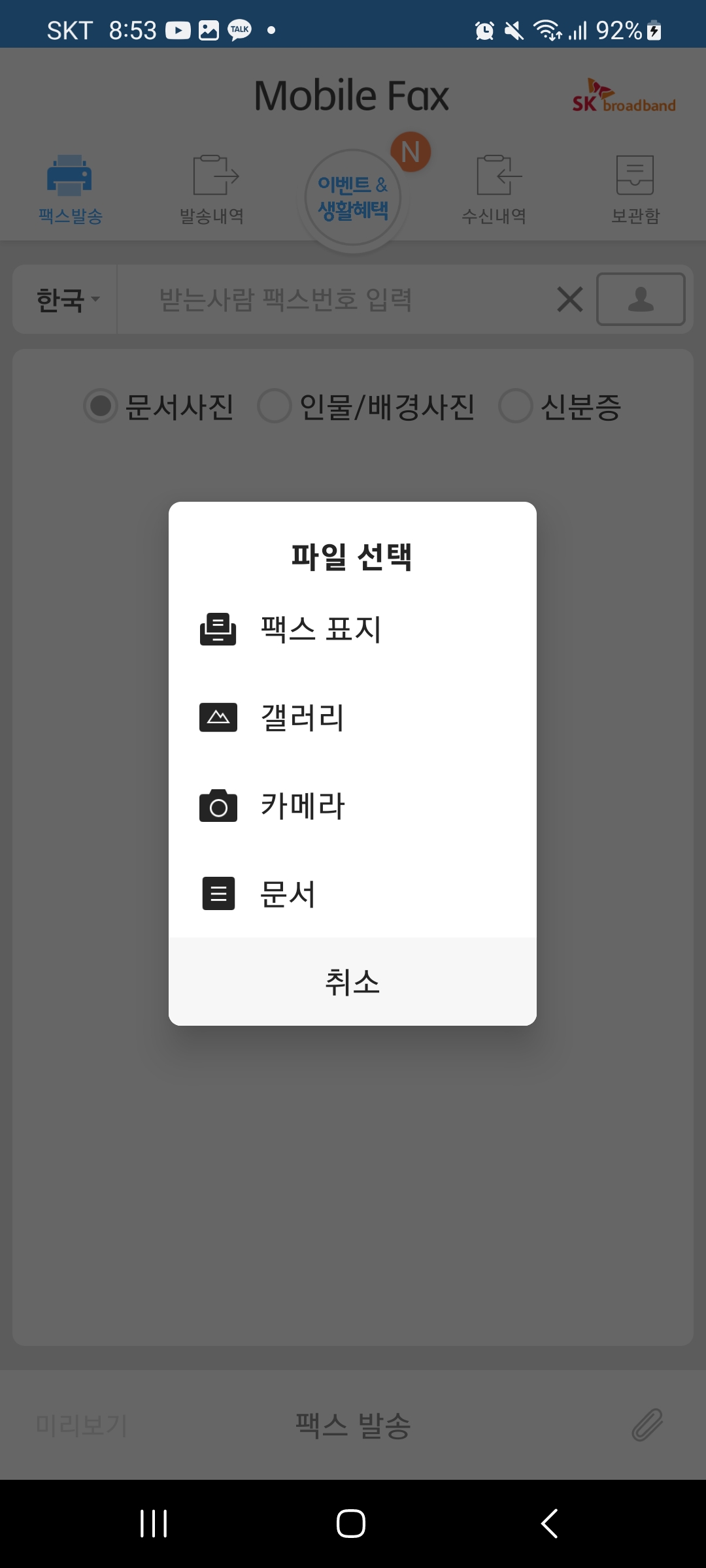Tap the 갤러리 gallery image icon
706x1568 pixels.
pos(218,718)
